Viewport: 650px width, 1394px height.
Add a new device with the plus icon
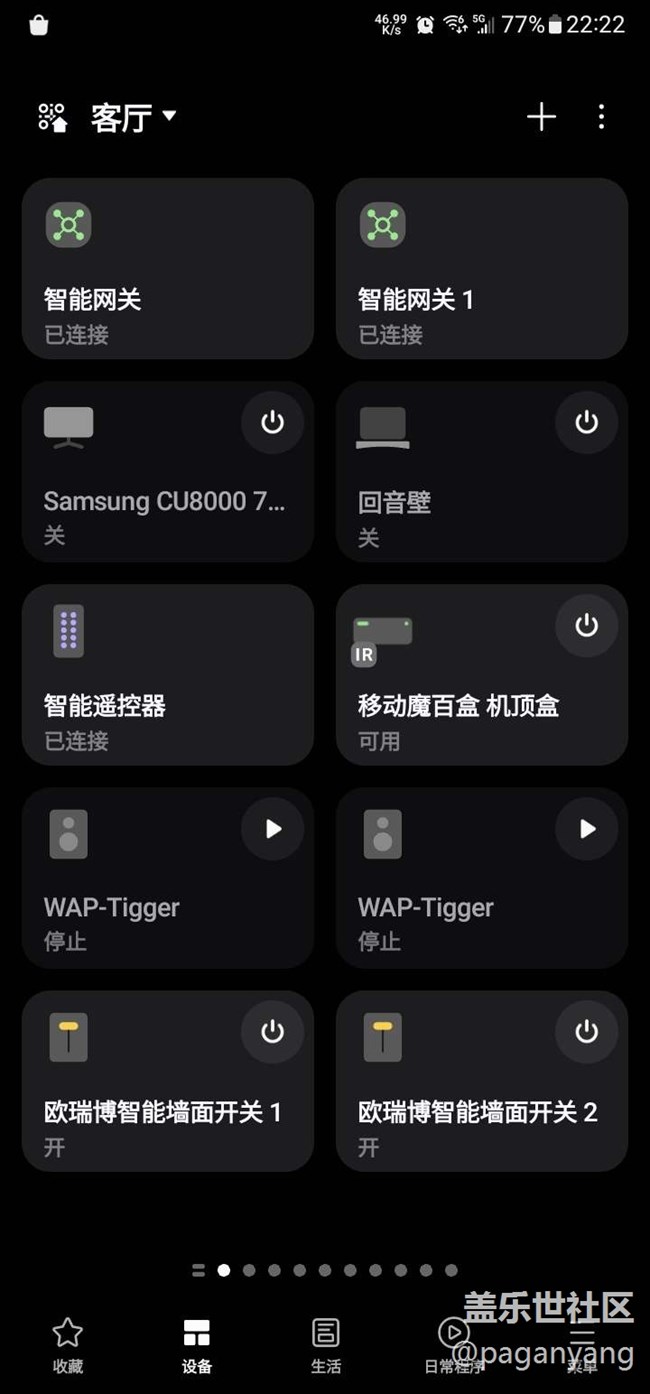[x=541, y=117]
